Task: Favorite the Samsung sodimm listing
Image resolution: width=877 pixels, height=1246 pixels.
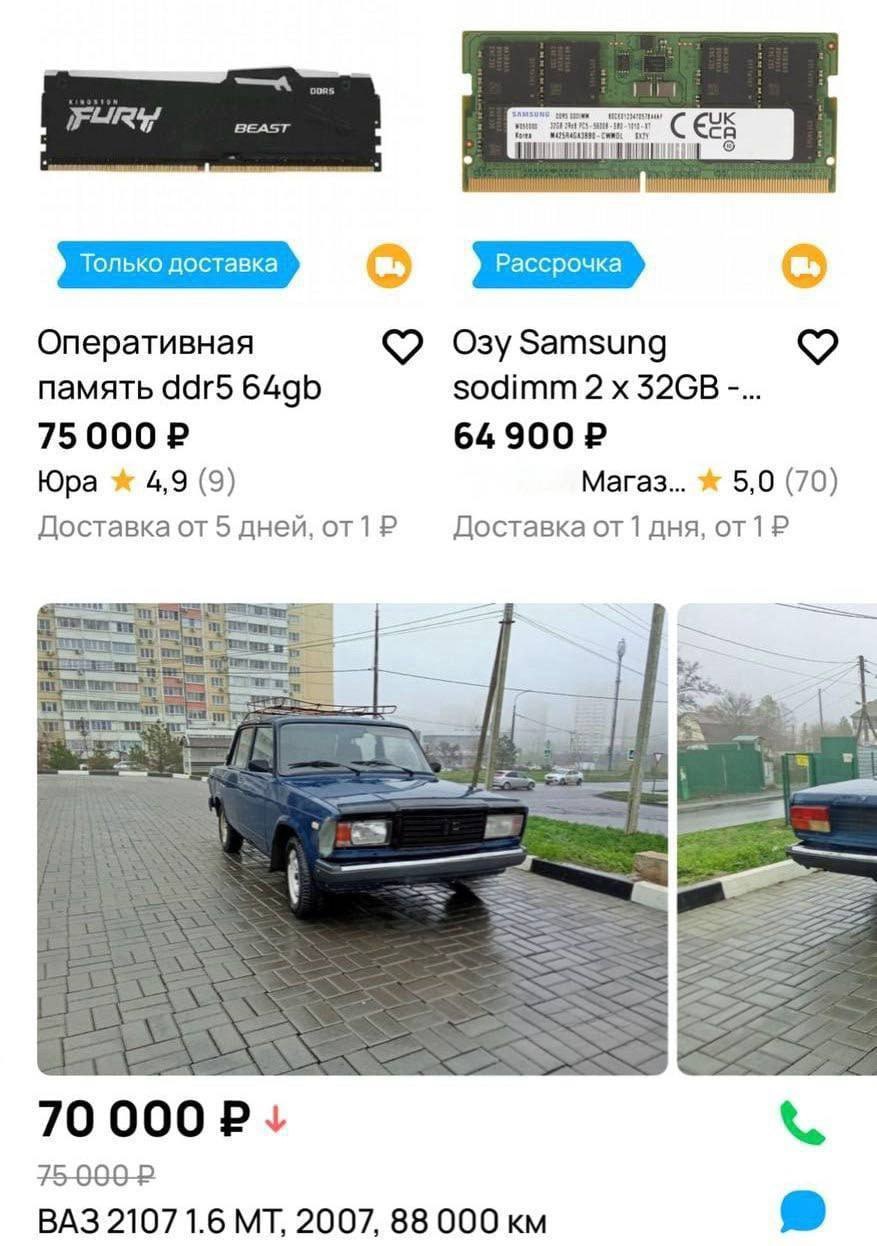Action: [818, 345]
